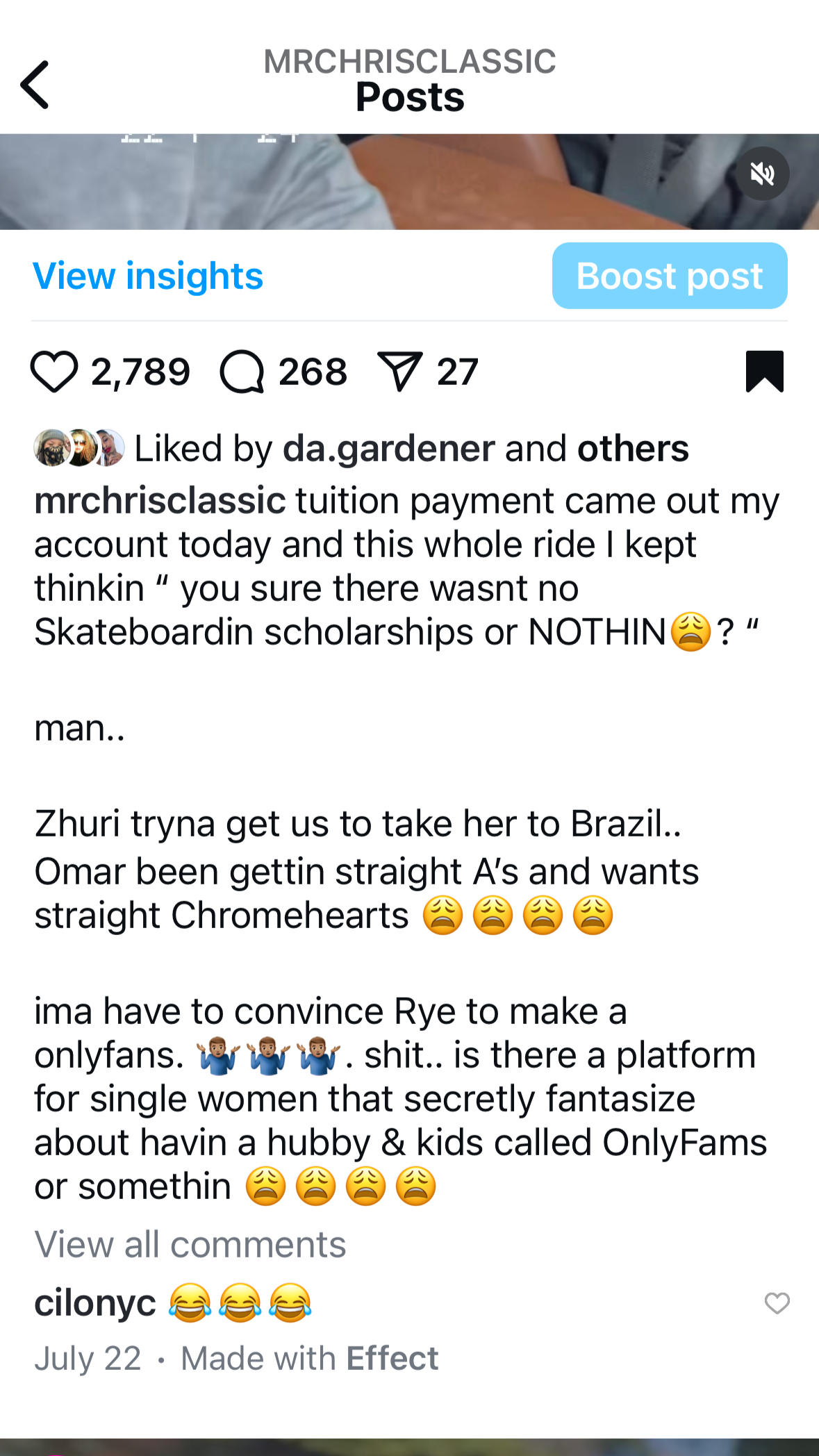Like the post with the heart icon
Viewport: 819px width, 1456px height.
click(54, 372)
